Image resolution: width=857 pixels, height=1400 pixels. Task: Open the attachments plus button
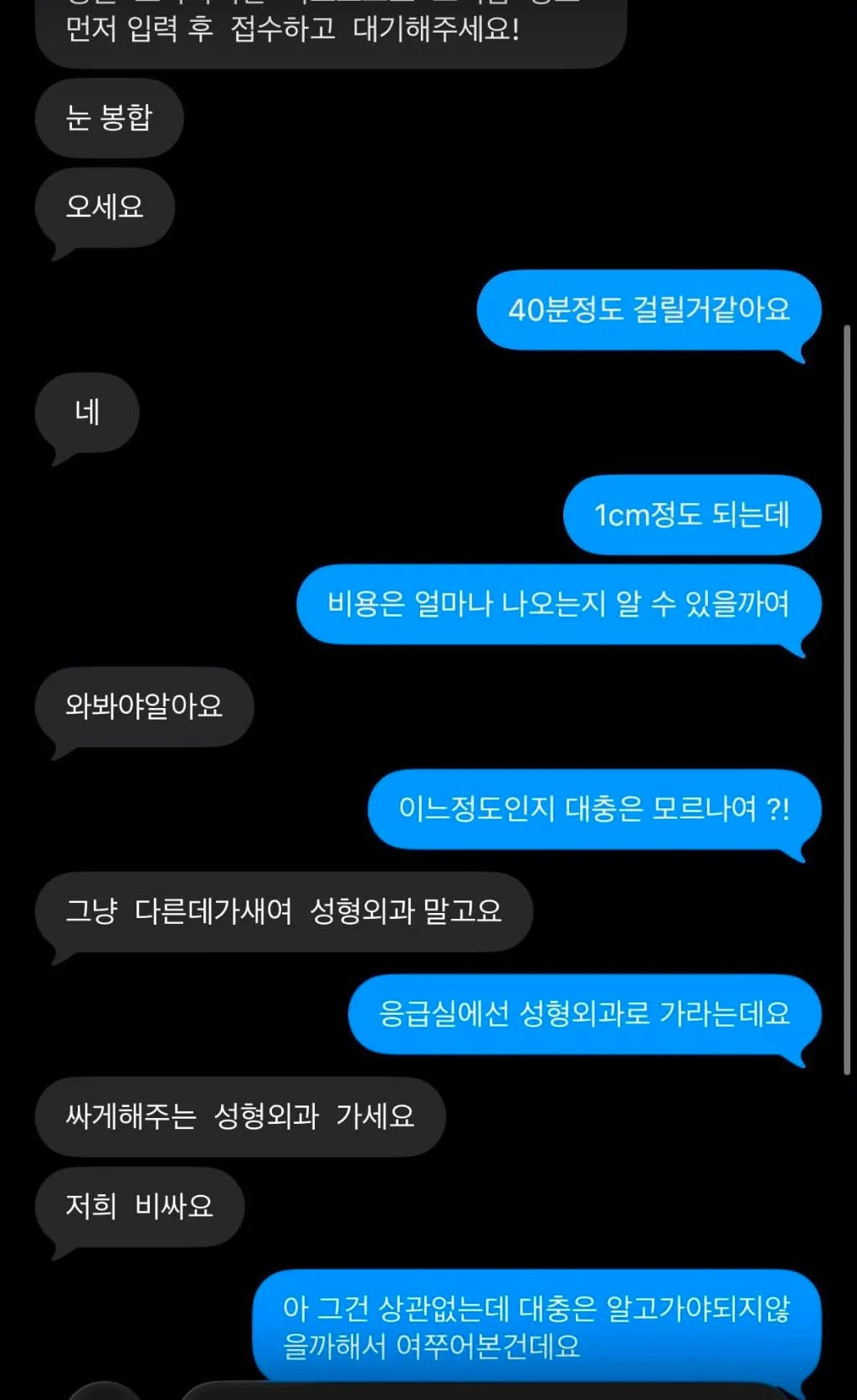coord(104,1391)
